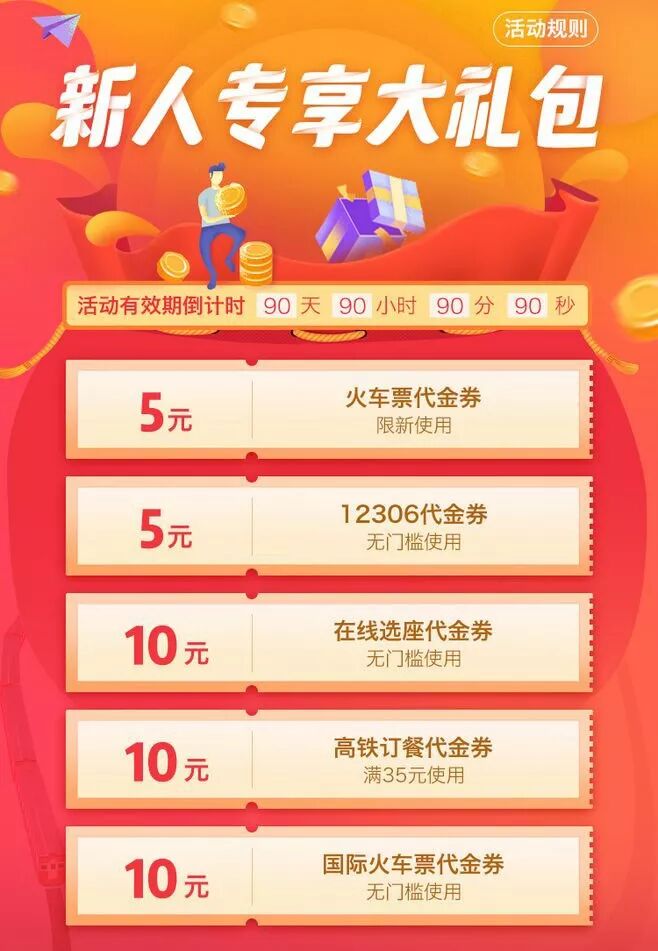This screenshot has width=658, height=951.
Task: Open the 10元 高铁订餐代金券 coupon
Action: point(329,759)
